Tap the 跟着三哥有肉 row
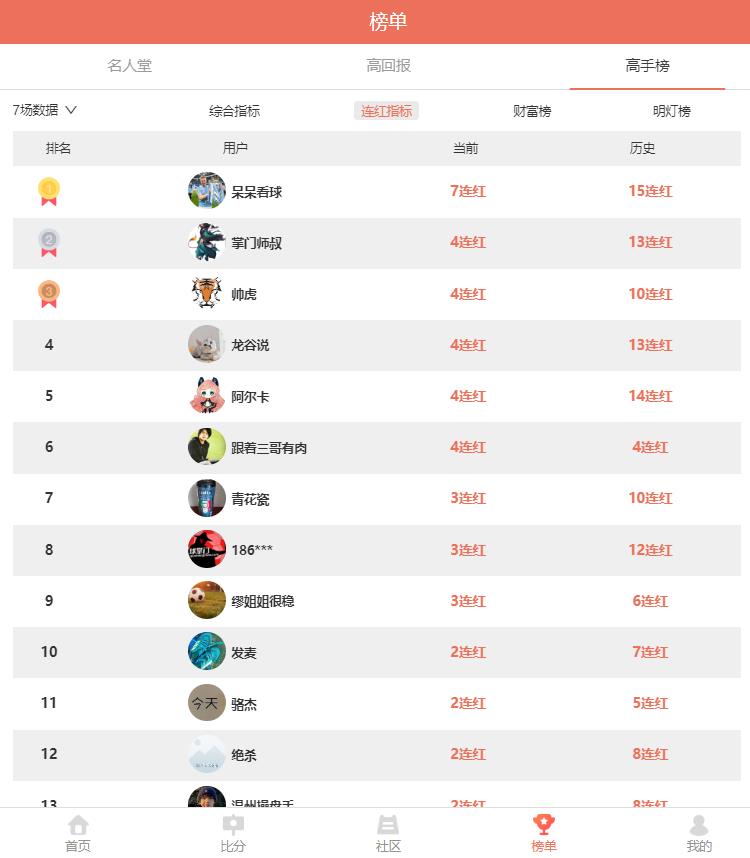The height and width of the screenshot is (858, 750). click(268, 448)
